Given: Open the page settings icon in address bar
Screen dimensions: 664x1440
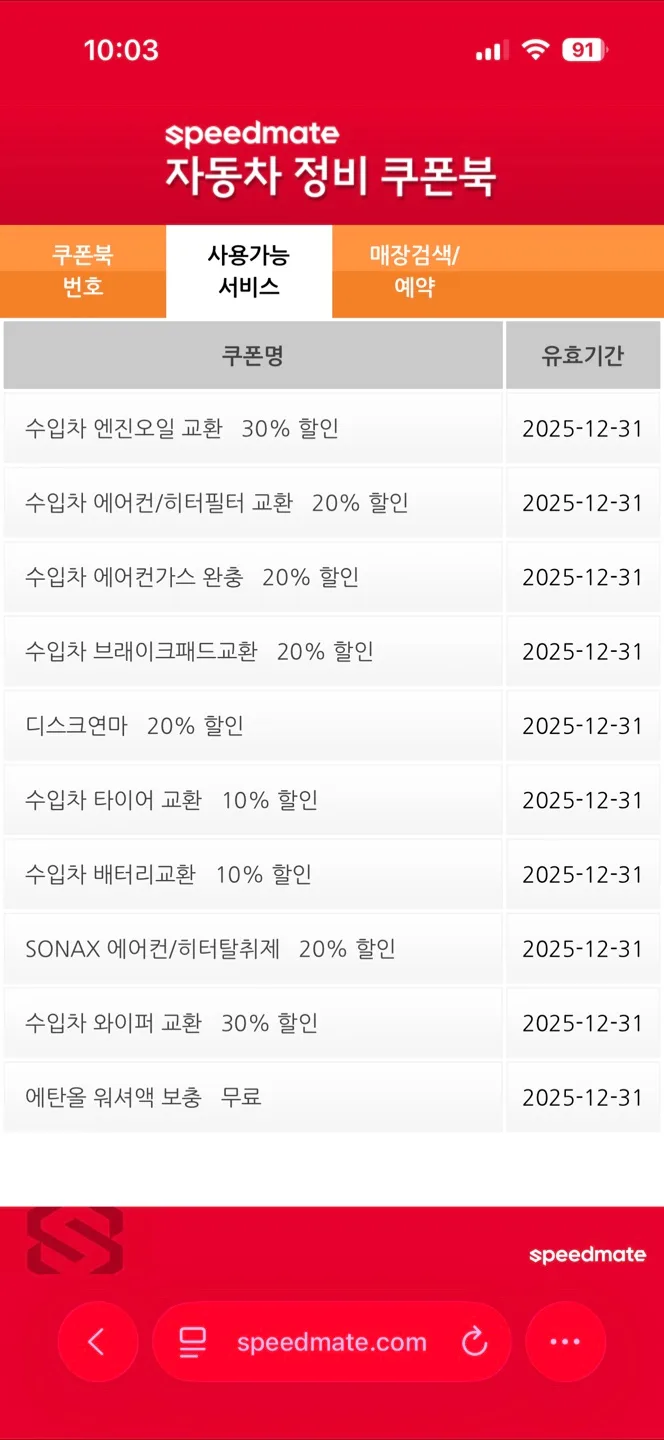Looking at the screenshot, I should click(x=193, y=1342).
